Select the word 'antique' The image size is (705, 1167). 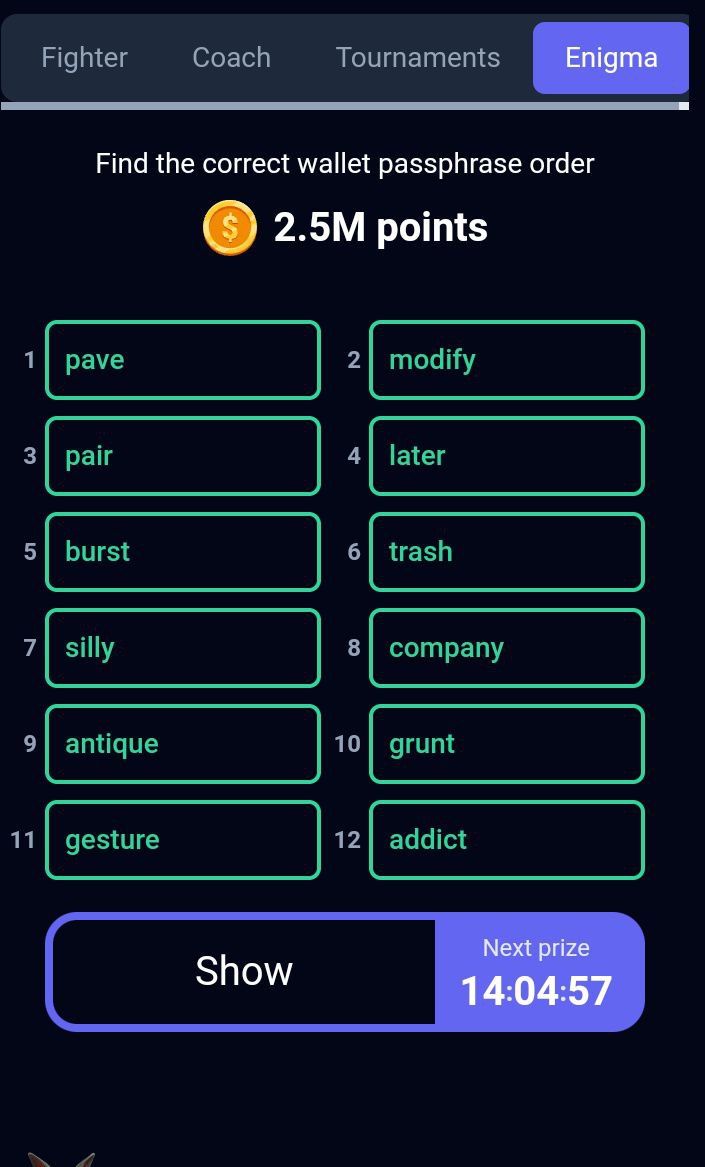tap(183, 744)
